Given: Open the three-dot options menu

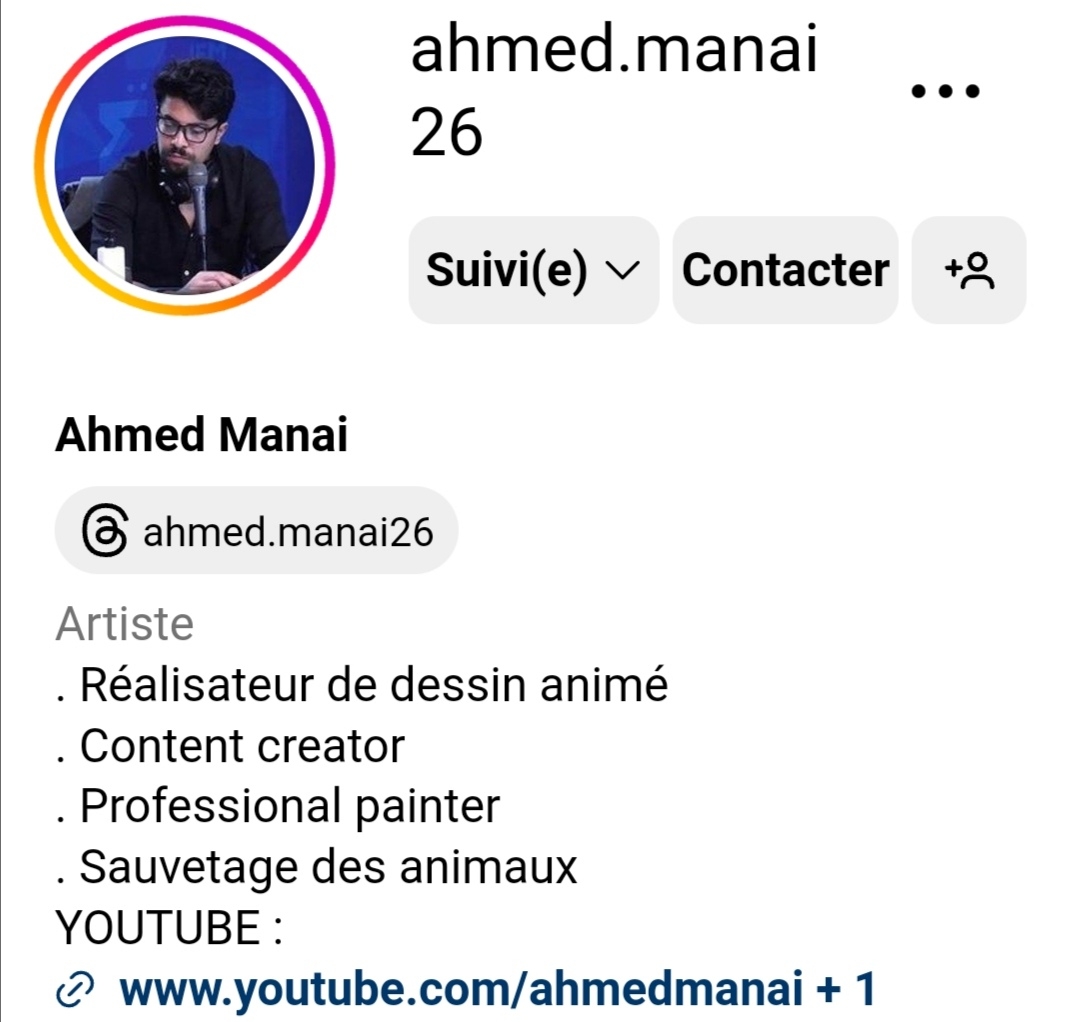Looking at the screenshot, I should (945, 92).
